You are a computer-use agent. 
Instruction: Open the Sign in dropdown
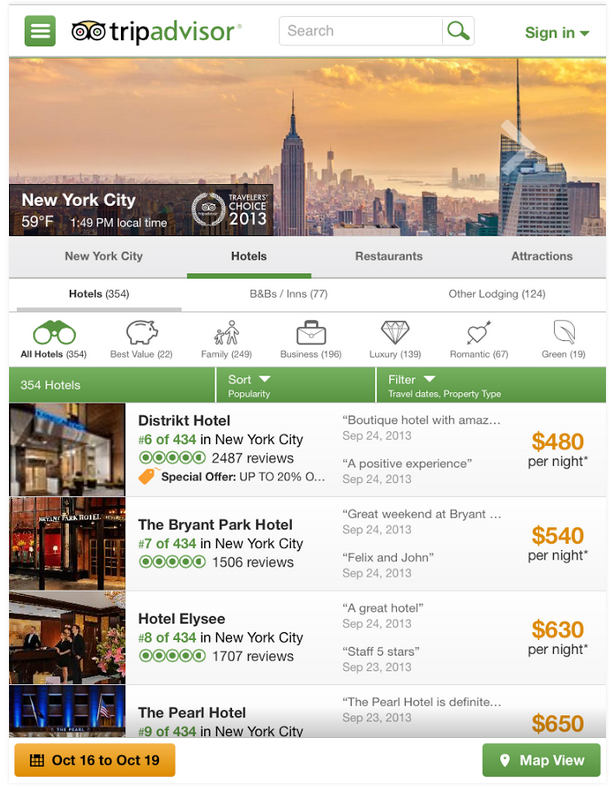pyautogui.click(x=556, y=33)
